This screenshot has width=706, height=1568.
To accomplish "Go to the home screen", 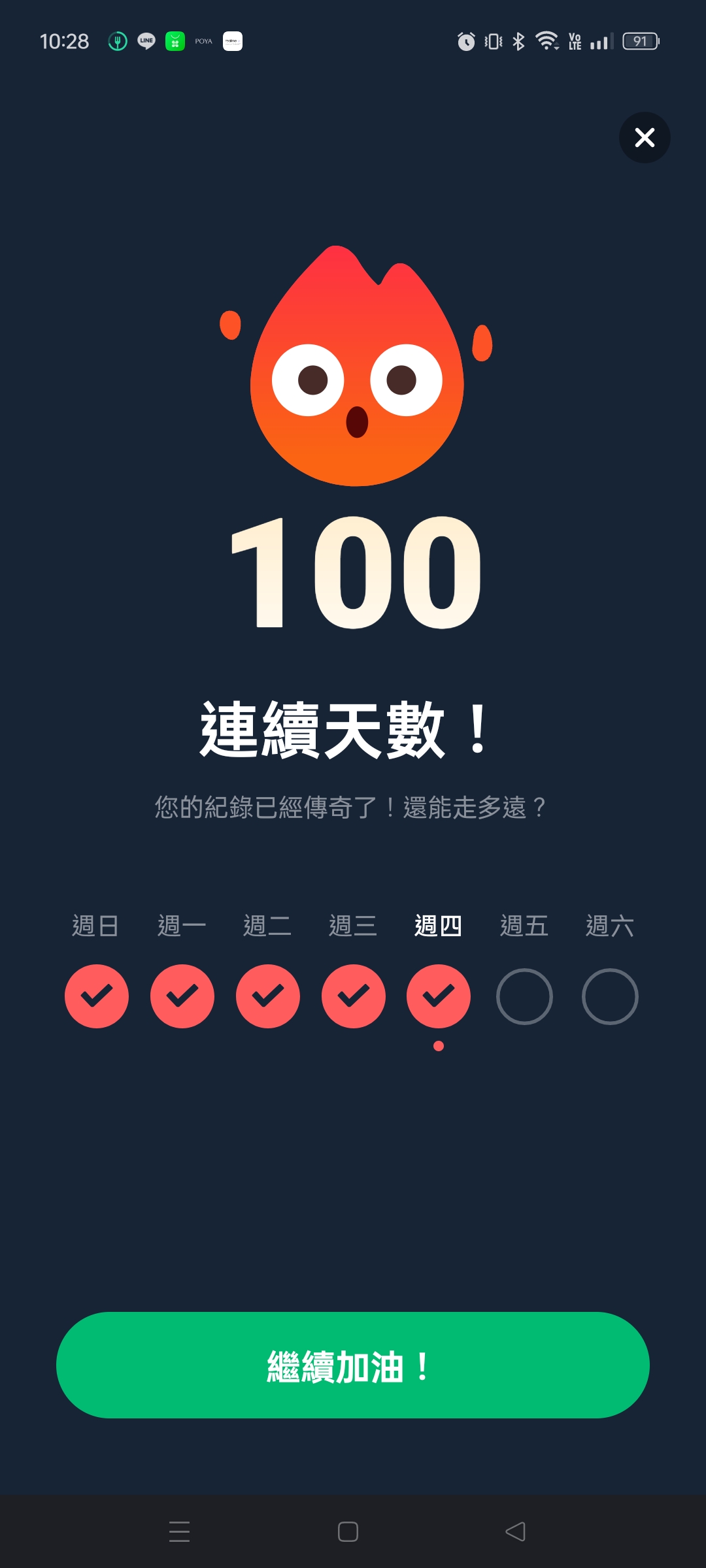I will tap(348, 1531).
